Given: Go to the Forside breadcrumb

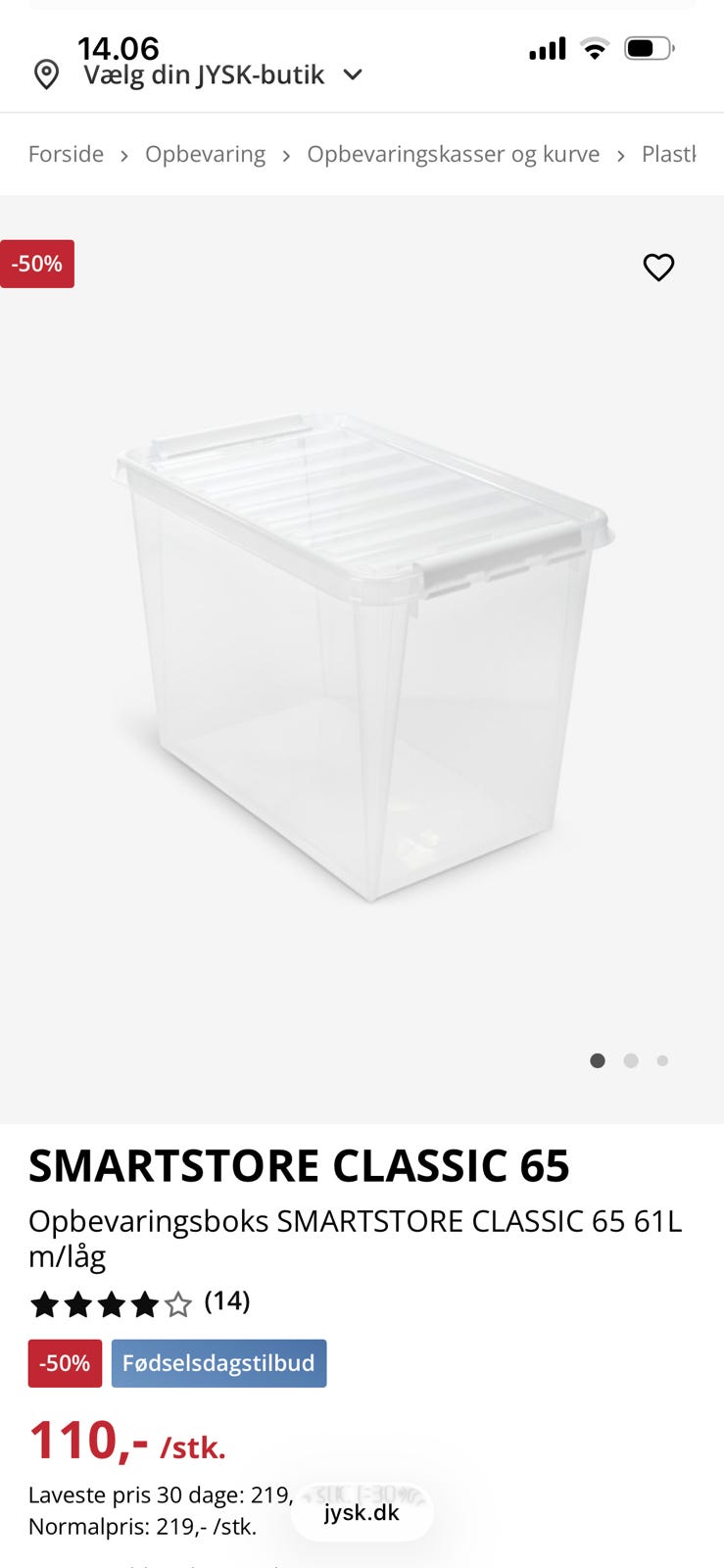Looking at the screenshot, I should pyautogui.click(x=66, y=154).
